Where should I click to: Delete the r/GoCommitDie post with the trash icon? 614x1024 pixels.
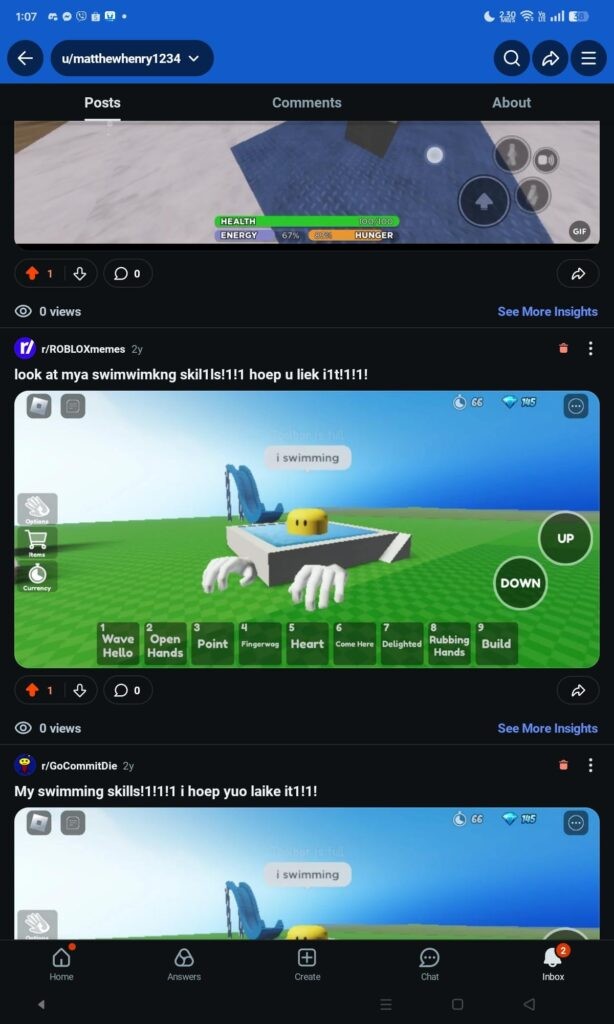pyautogui.click(x=563, y=765)
